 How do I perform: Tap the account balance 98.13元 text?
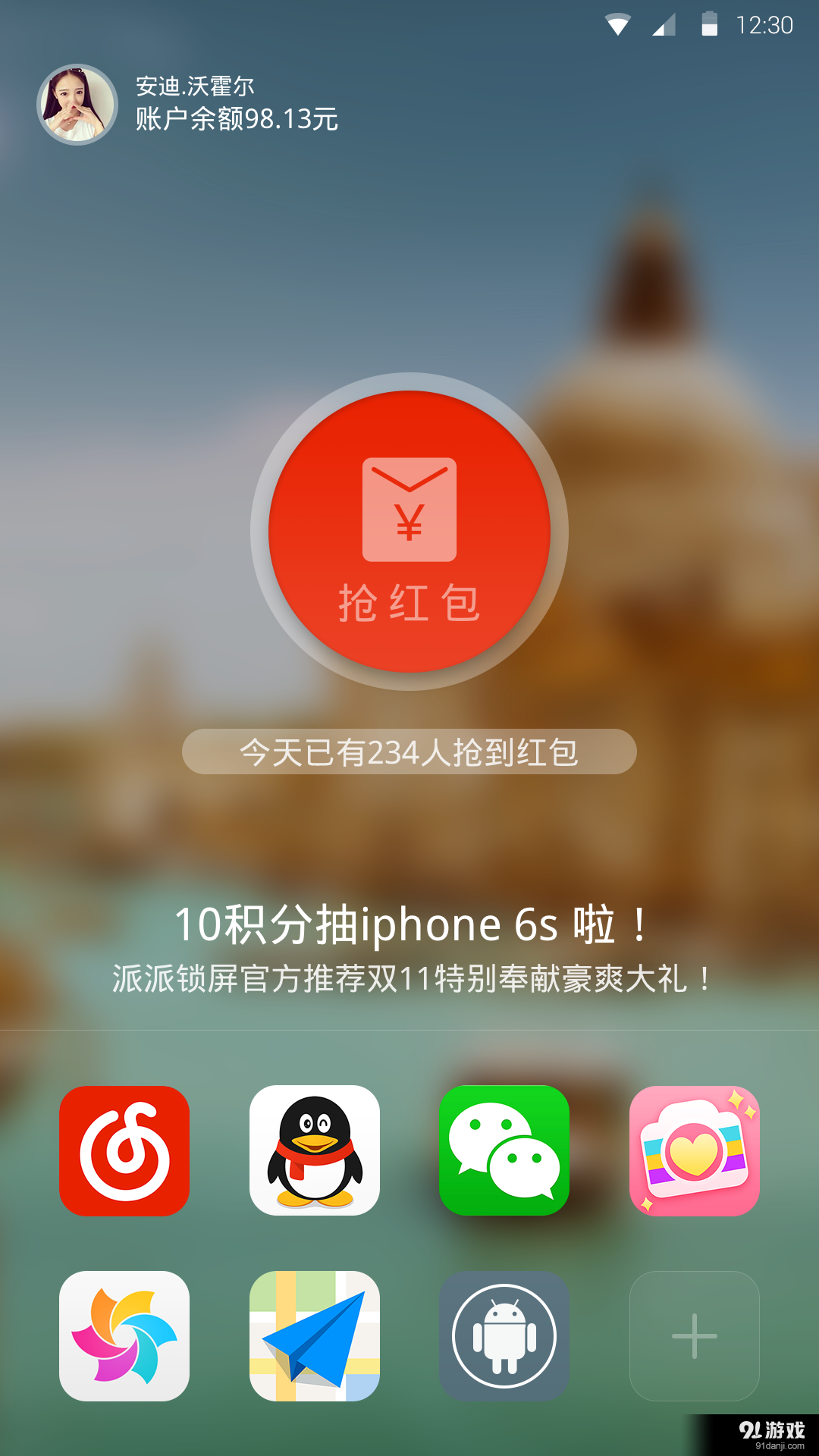237,119
